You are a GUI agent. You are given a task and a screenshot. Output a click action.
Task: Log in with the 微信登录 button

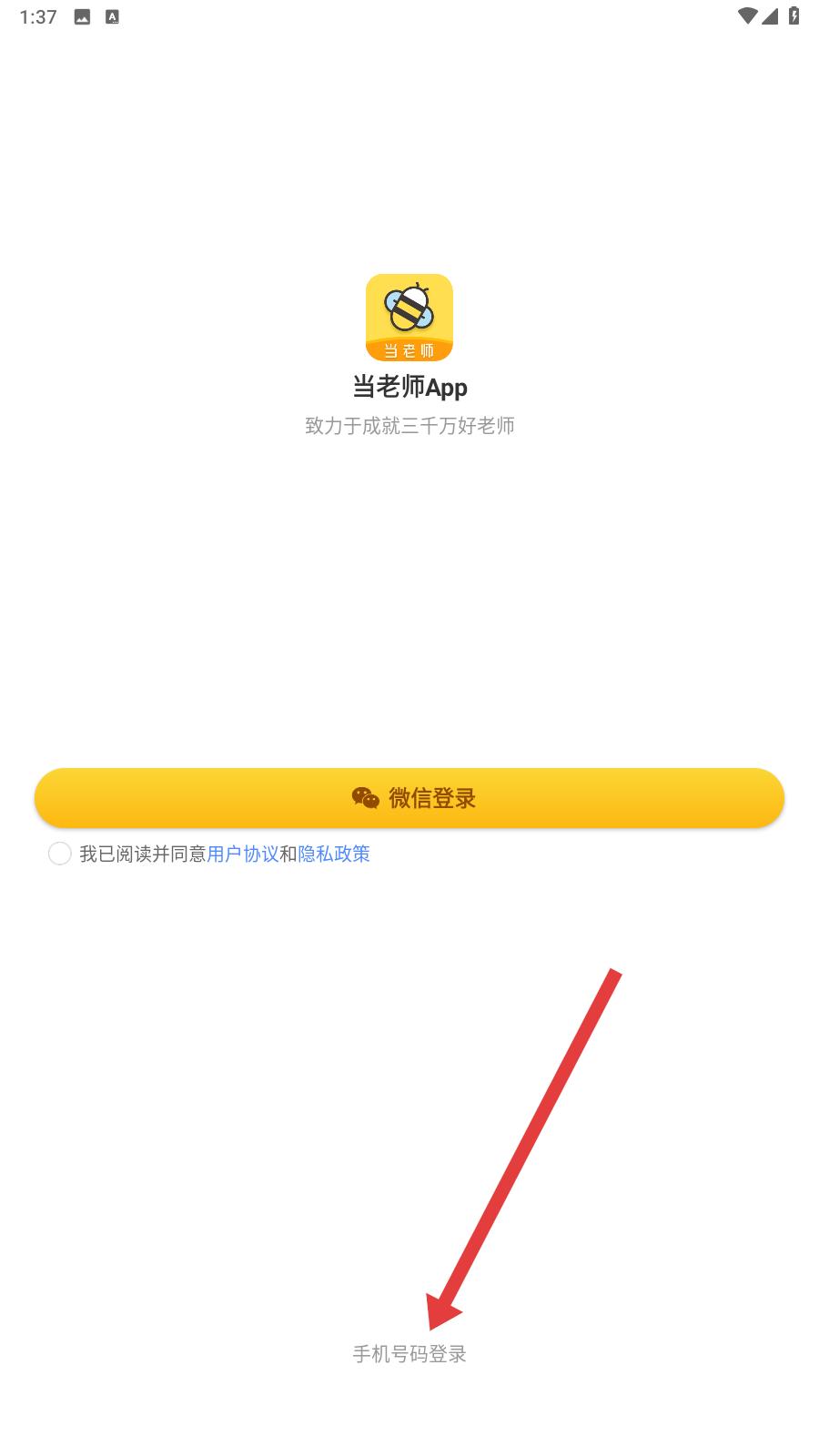[409, 798]
